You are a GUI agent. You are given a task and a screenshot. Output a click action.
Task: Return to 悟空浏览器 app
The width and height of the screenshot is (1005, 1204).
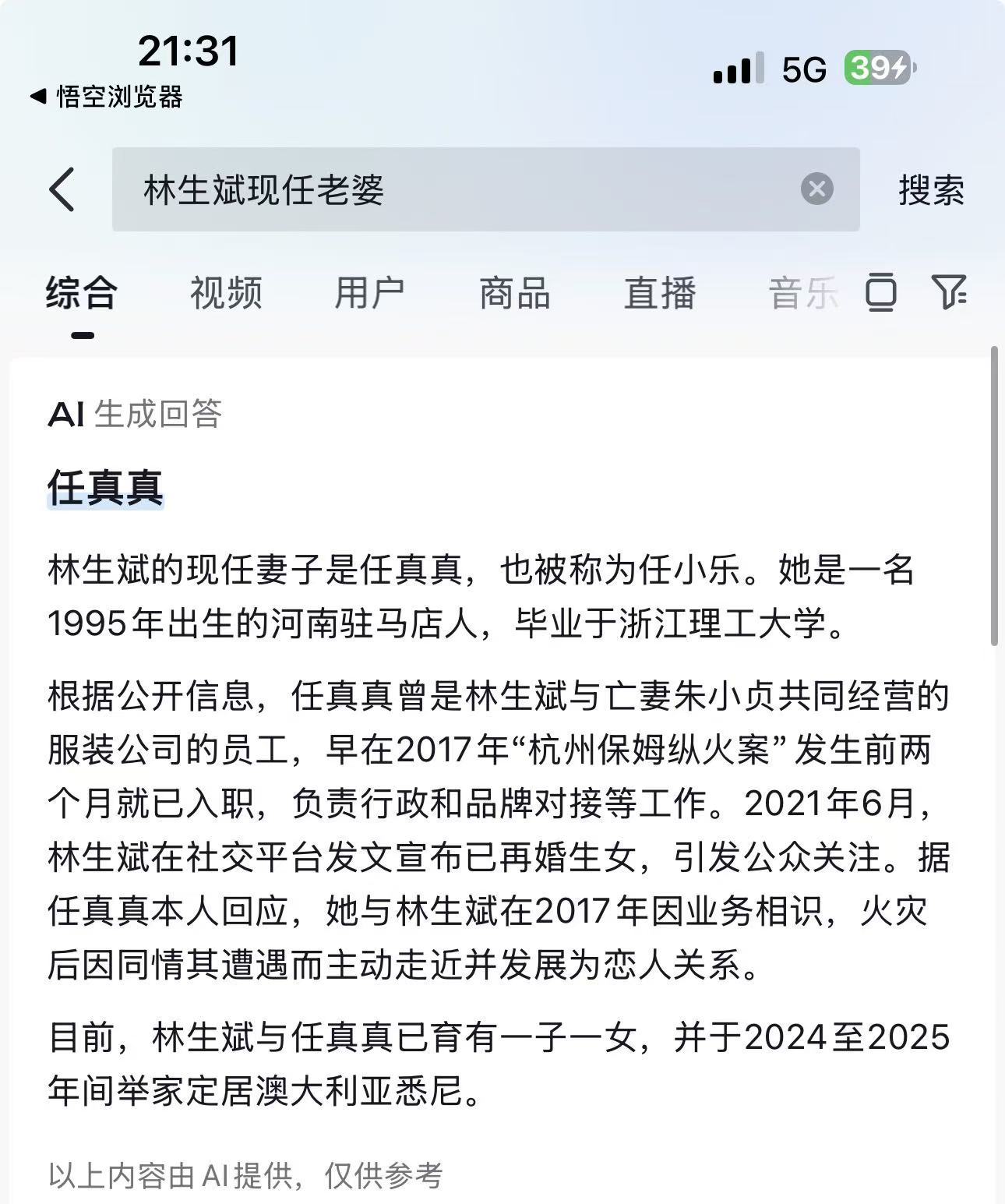(106, 97)
